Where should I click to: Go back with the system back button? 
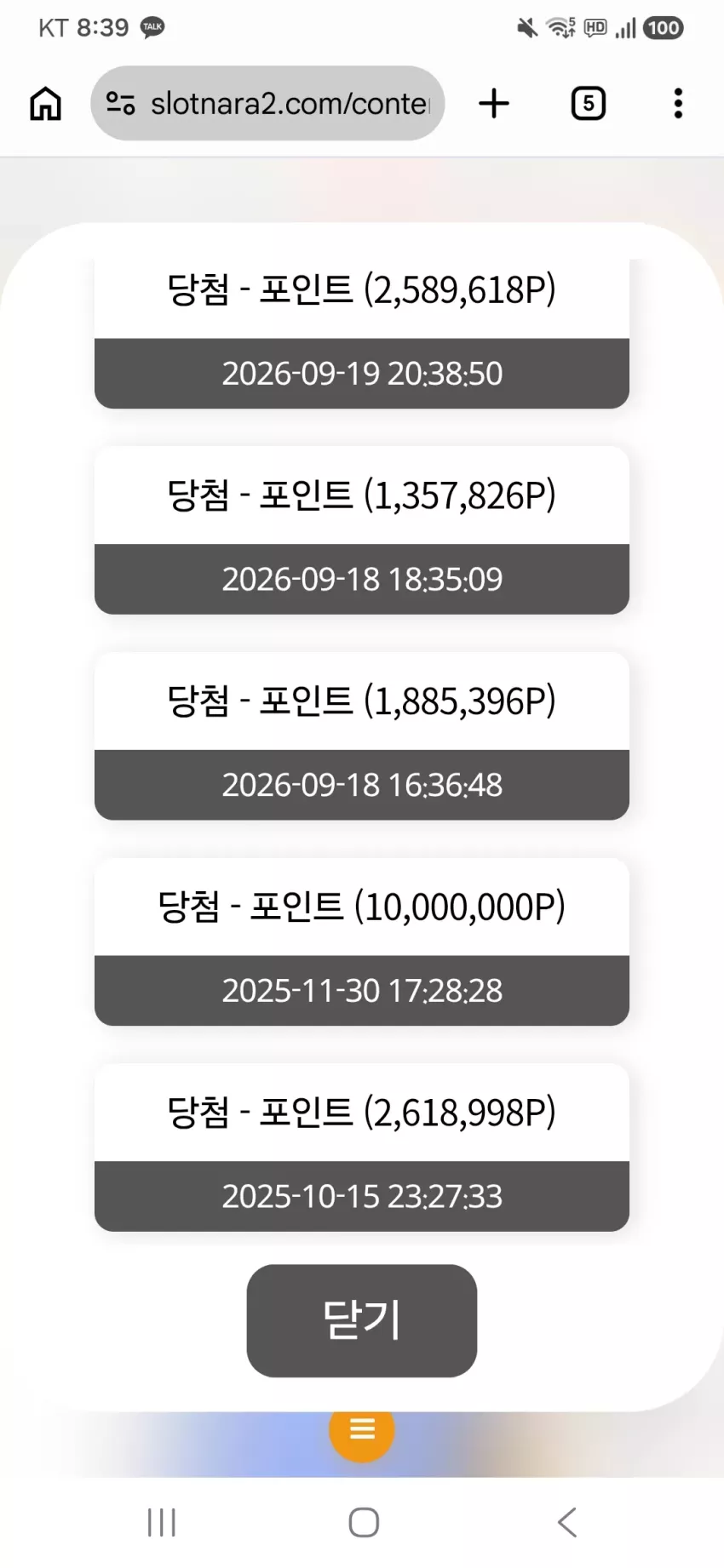click(567, 1522)
